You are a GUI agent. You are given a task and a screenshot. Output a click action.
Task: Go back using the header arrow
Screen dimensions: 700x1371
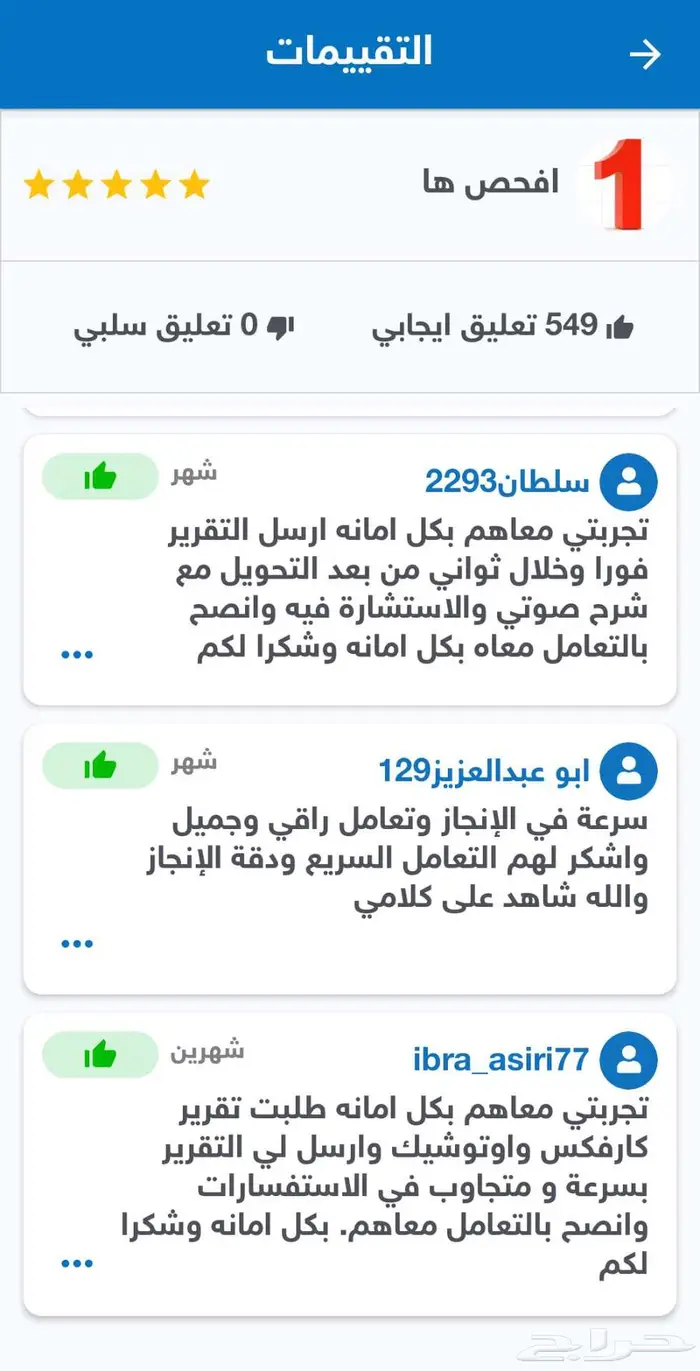(645, 54)
